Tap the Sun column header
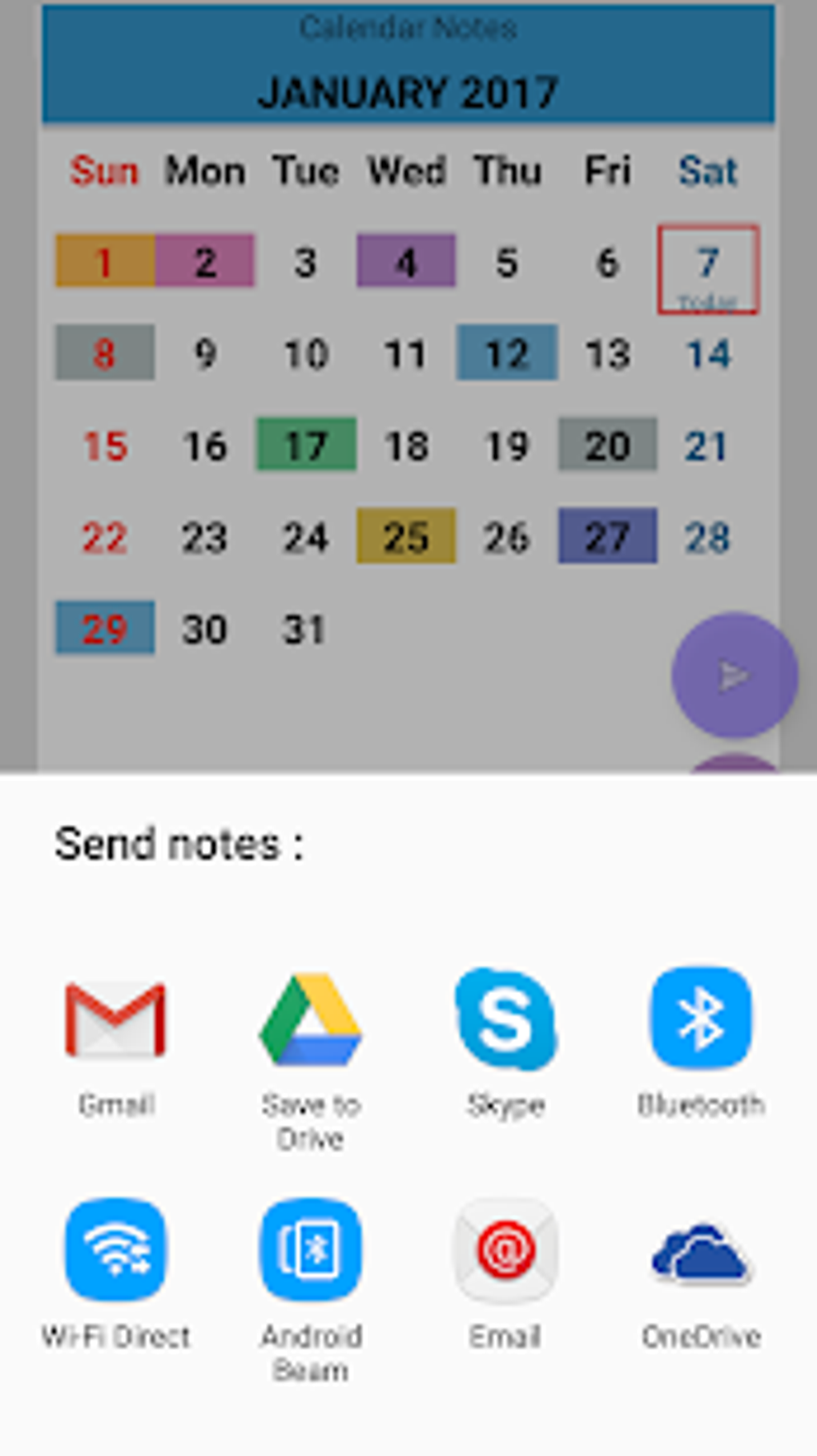The height and width of the screenshot is (1456, 817). (x=104, y=171)
